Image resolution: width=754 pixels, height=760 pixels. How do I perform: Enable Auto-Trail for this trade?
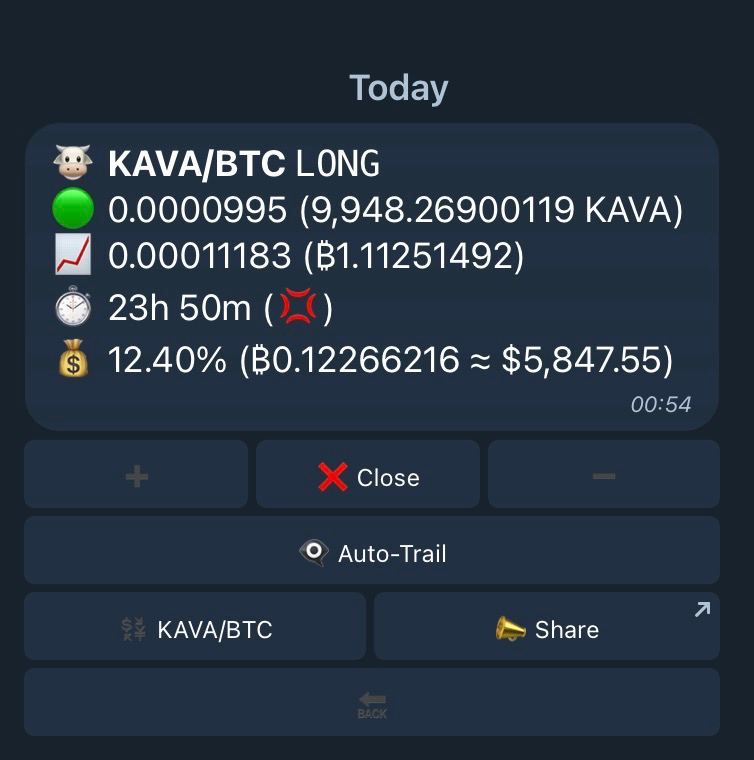pyautogui.click(x=372, y=553)
